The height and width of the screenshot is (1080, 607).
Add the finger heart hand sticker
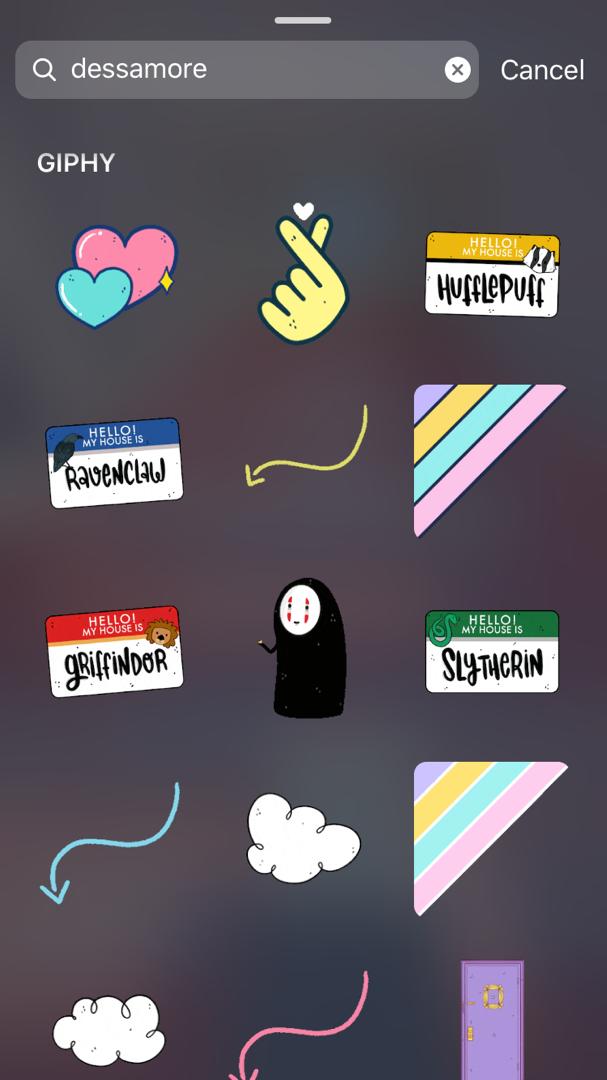click(303, 274)
